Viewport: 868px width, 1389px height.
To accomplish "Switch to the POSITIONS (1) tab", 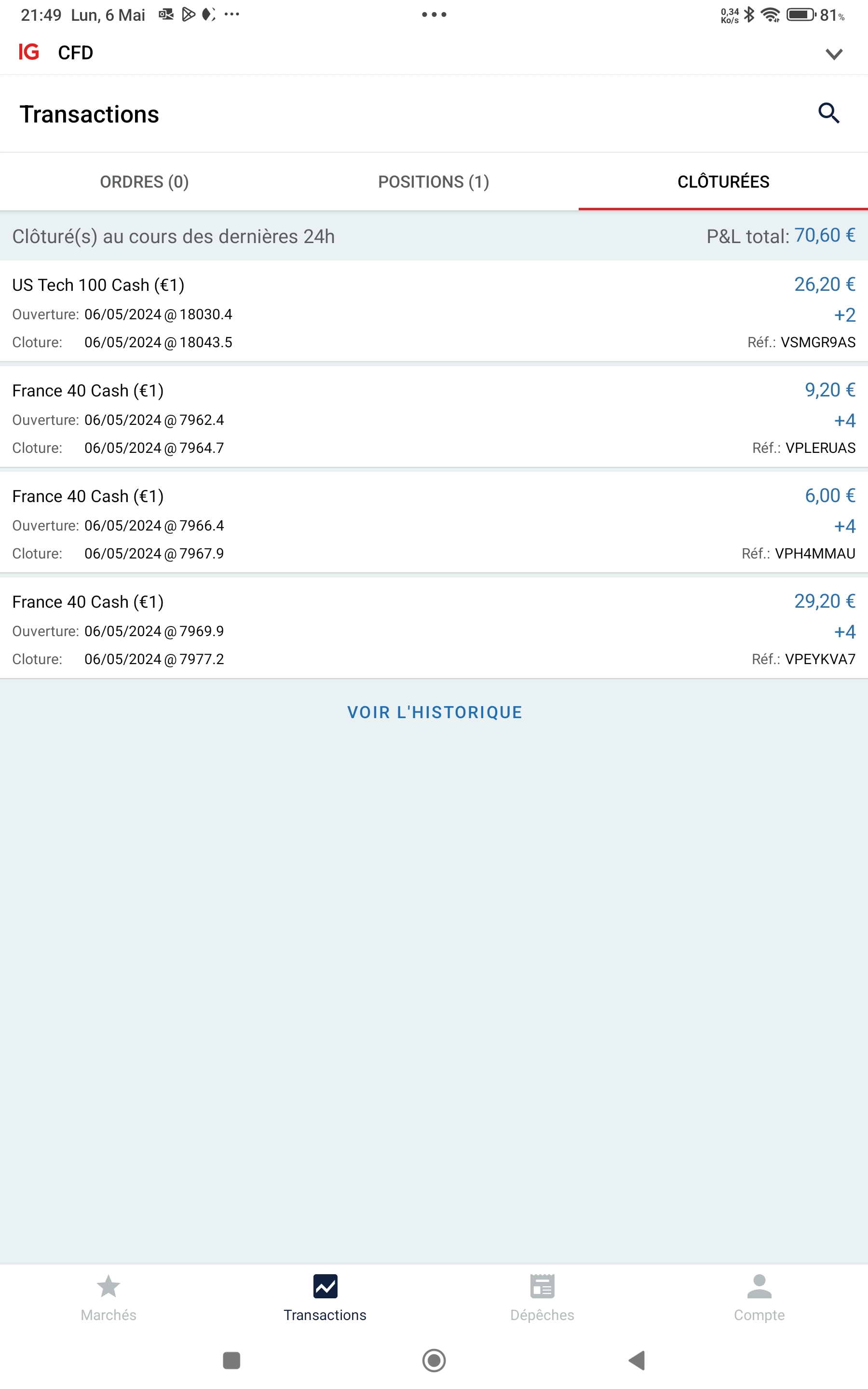I will (x=434, y=182).
